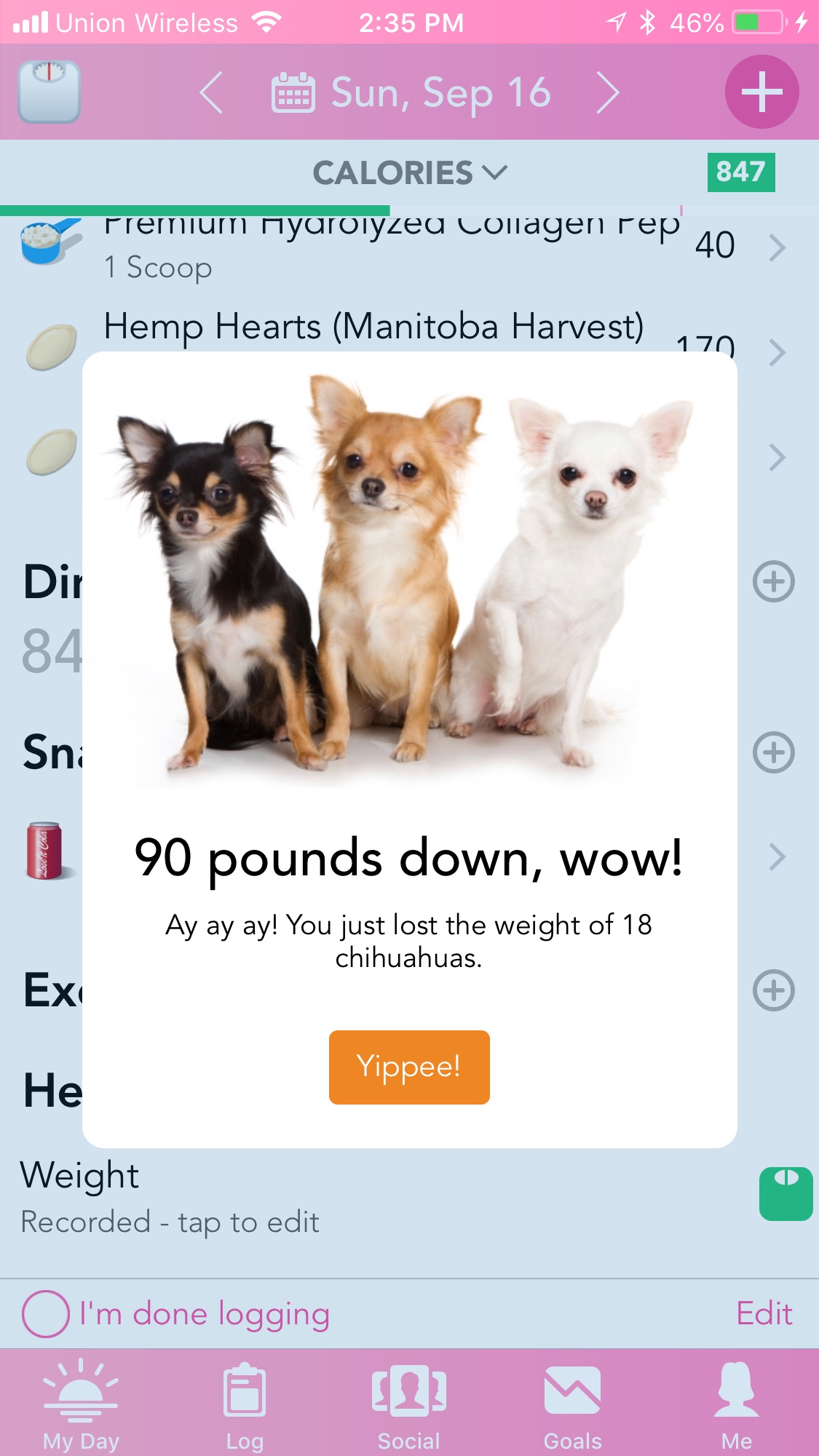The width and height of the screenshot is (819, 1456).
Task: Open the weight scale icon in header
Action: [49, 92]
